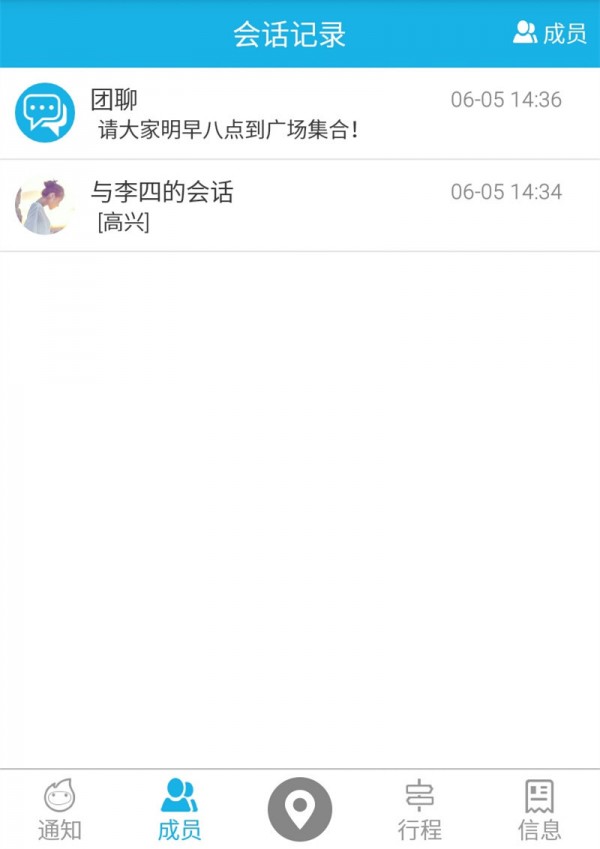The height and width of the screenshot is (849, 600).
Task: Open the 成员 button in the header
Action: point(550,33)
